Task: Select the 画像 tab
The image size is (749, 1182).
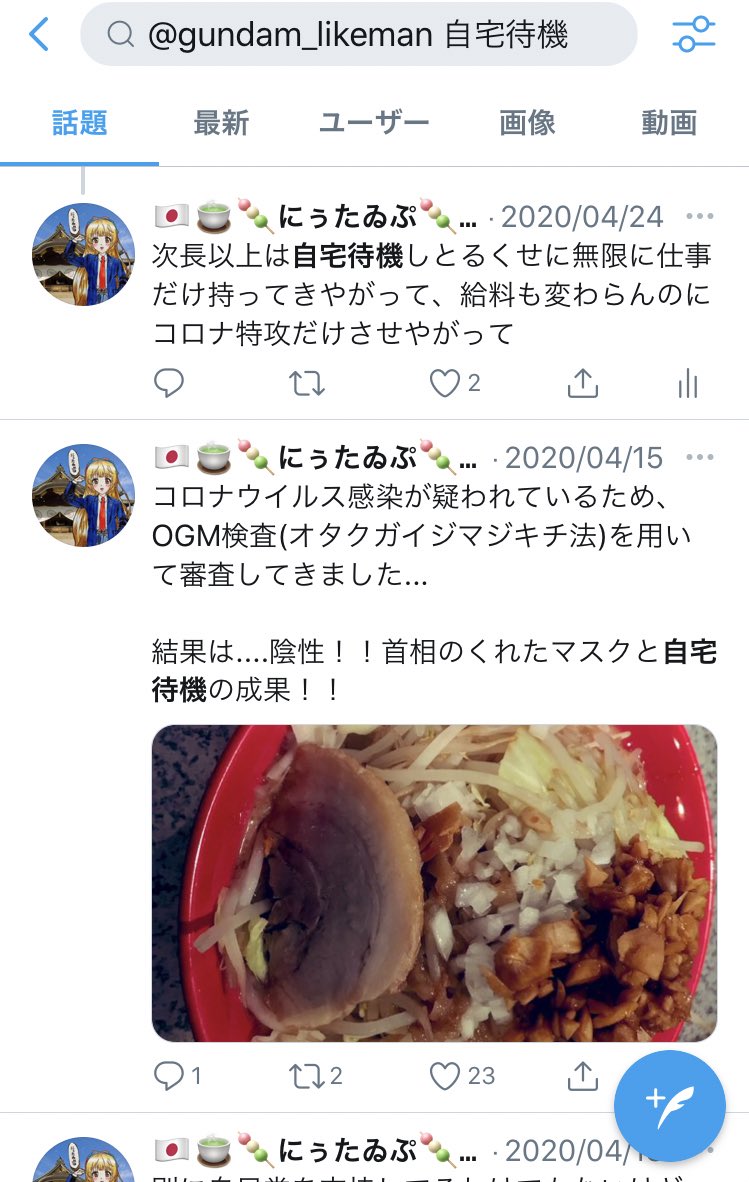Action: [527, 124]
